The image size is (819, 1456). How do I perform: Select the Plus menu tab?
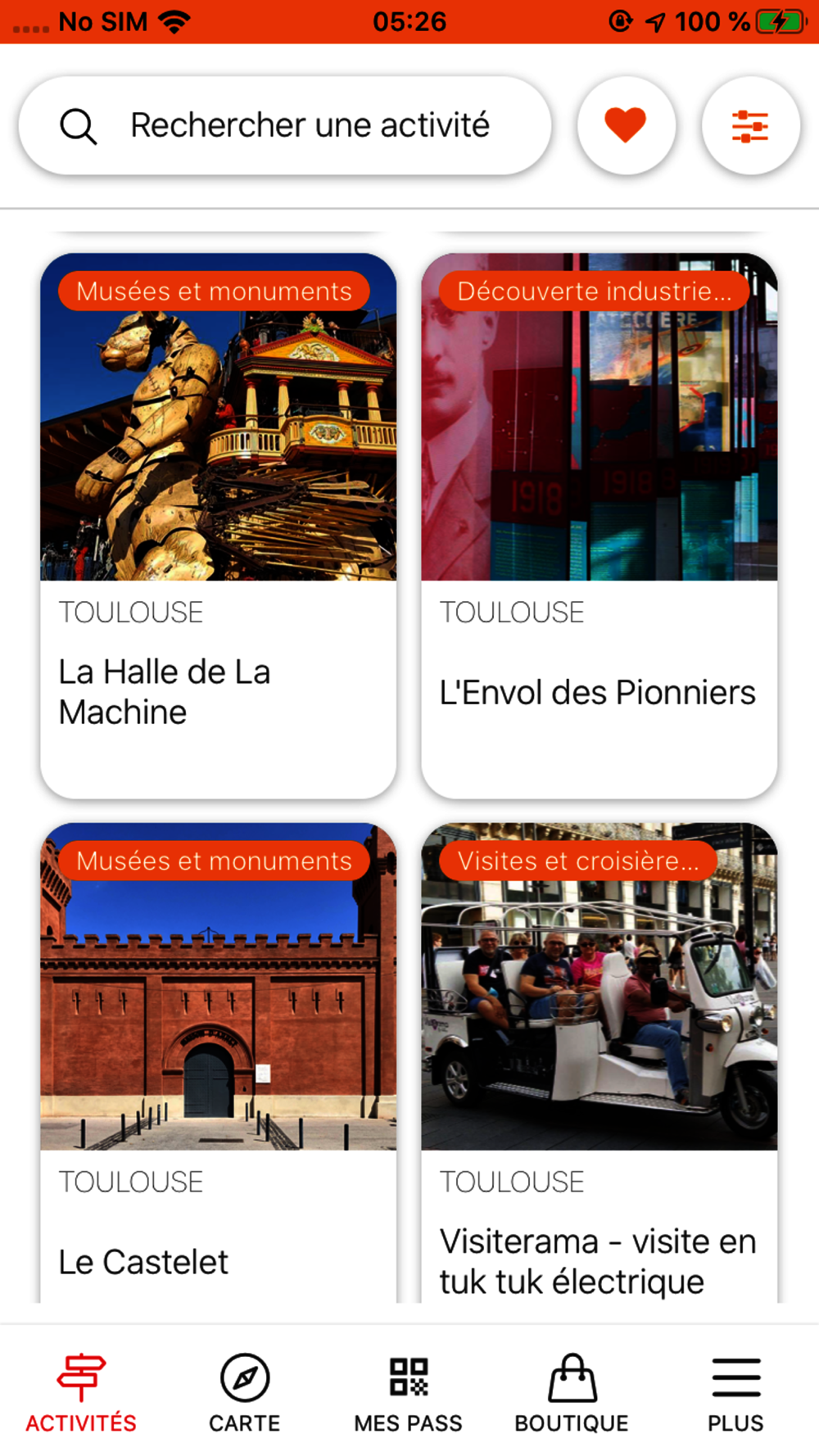coord(735,1392)
